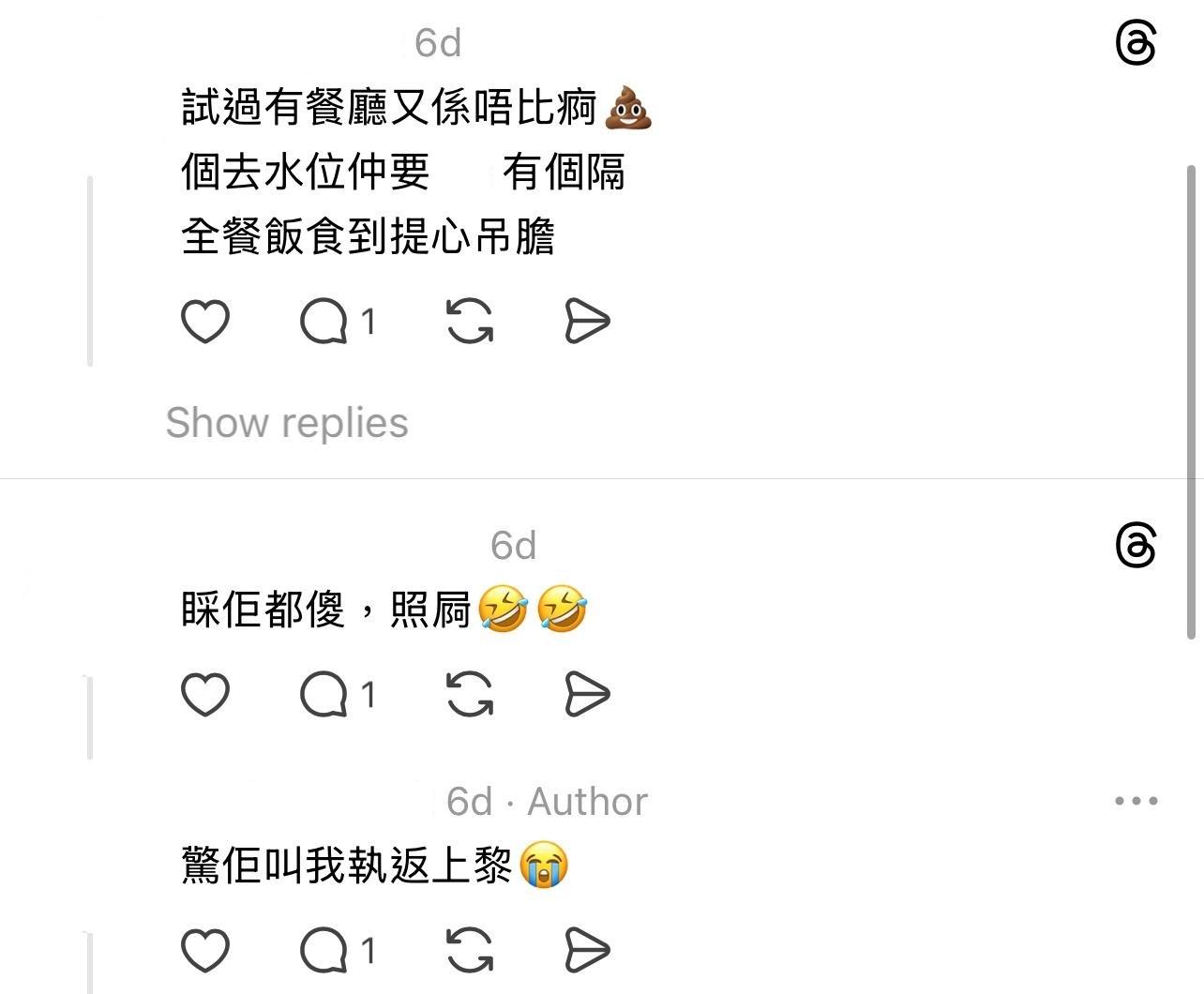The height and width of the screenshot is (994, 1204).
Task: Share the comment 睬佢都傻，照屙
Action: 588,695
